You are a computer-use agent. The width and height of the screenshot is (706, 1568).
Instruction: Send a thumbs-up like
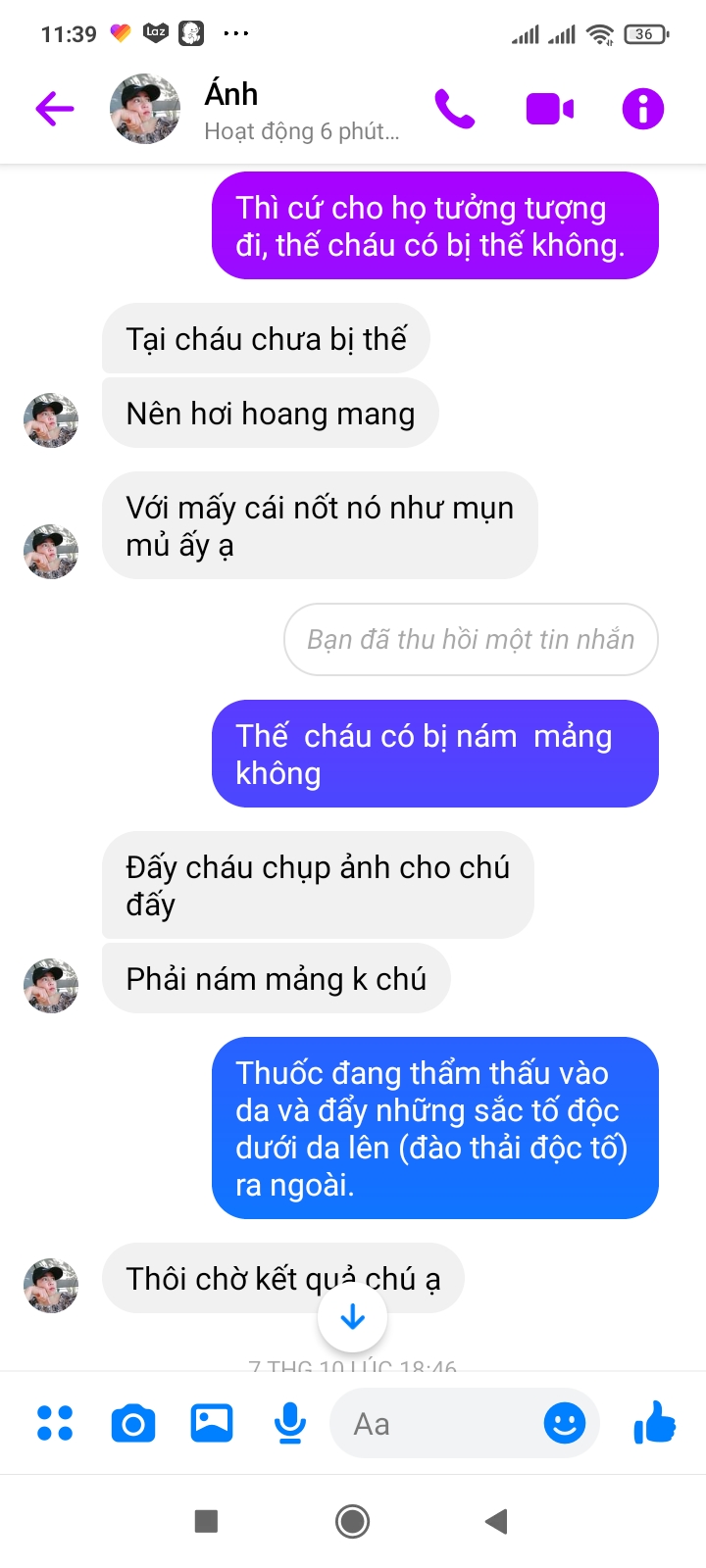coord(655,1423)
